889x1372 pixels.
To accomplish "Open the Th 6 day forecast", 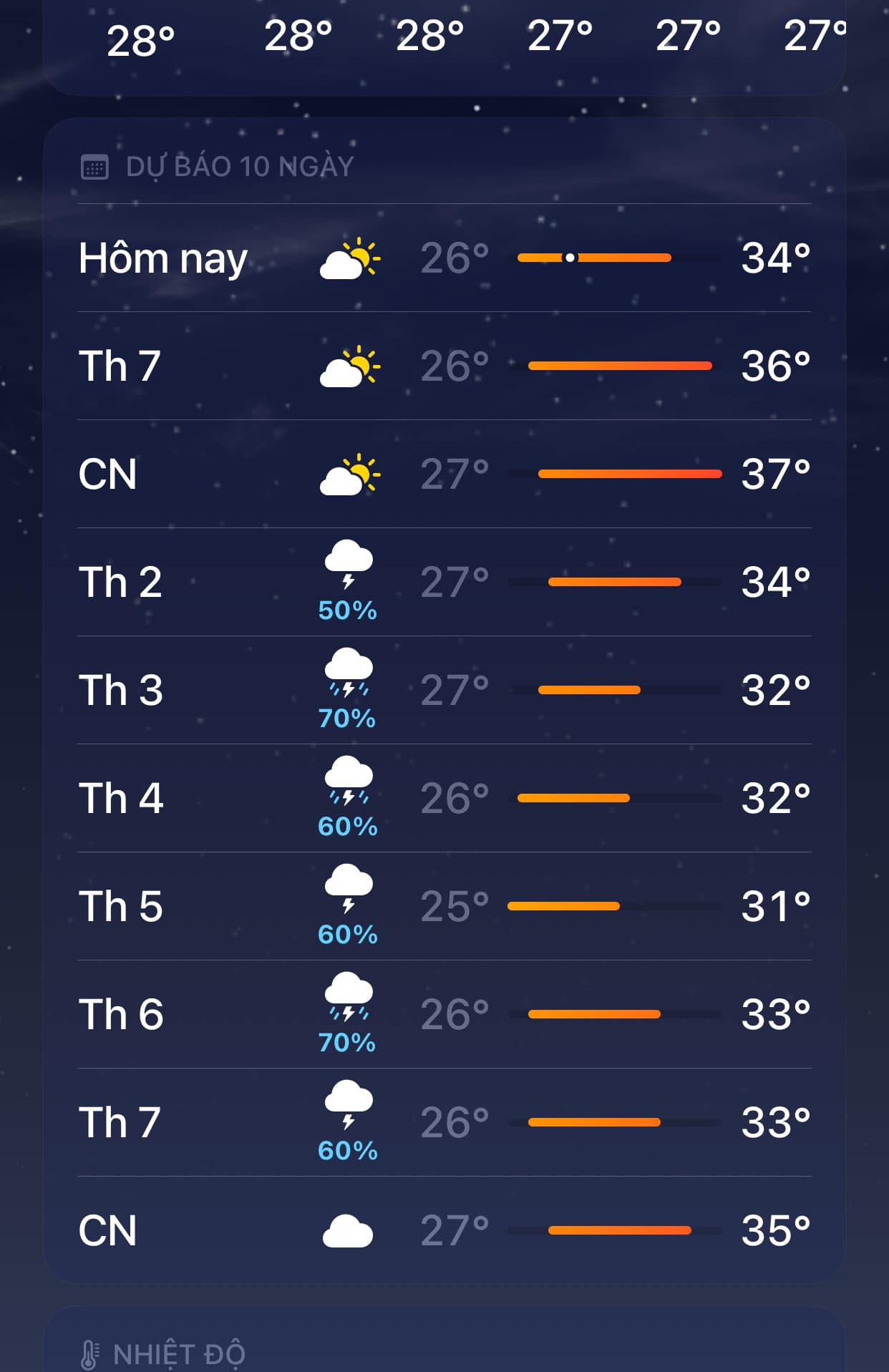I will (x=444, y=1014).
